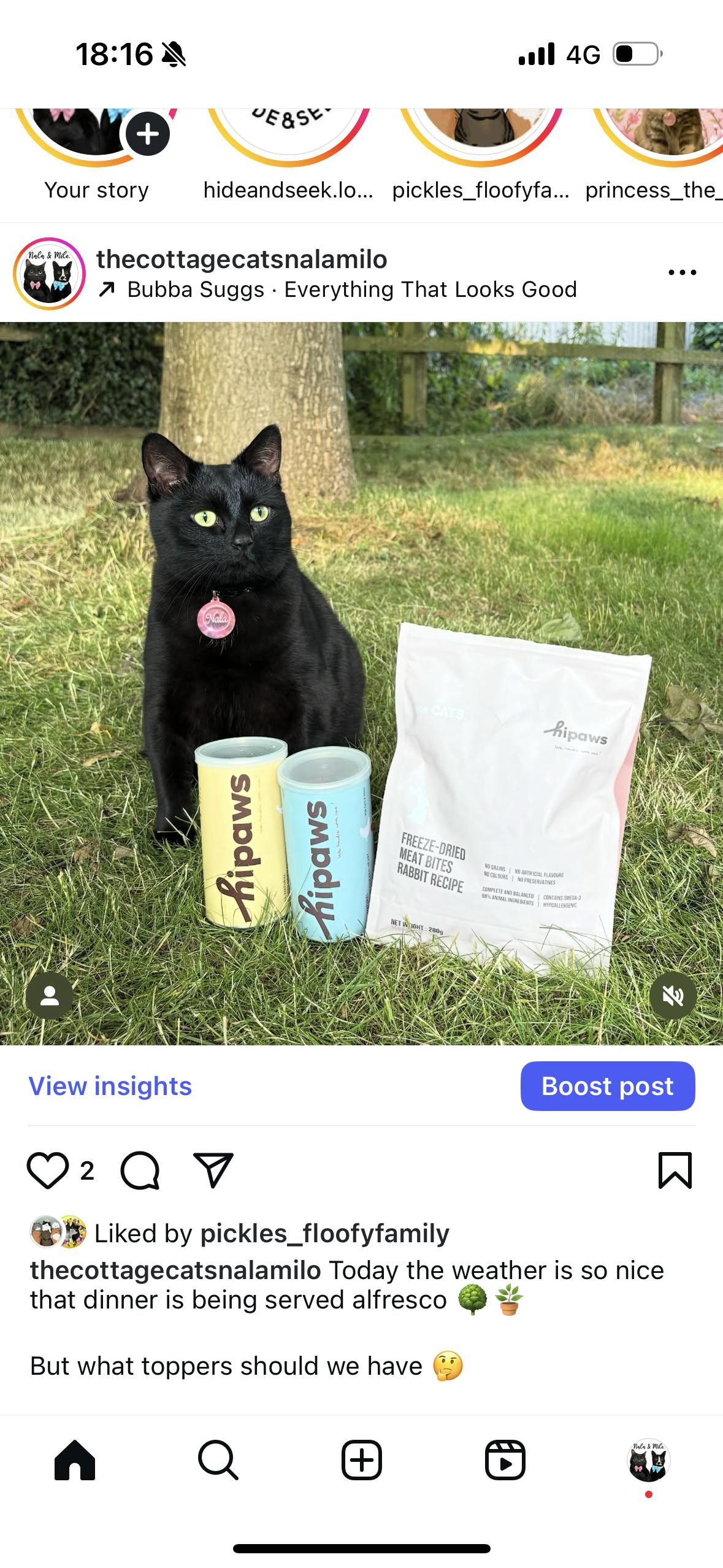Screen dimensions: 723x1568
Task: Comment on the post
Action: pos(140,1170)
